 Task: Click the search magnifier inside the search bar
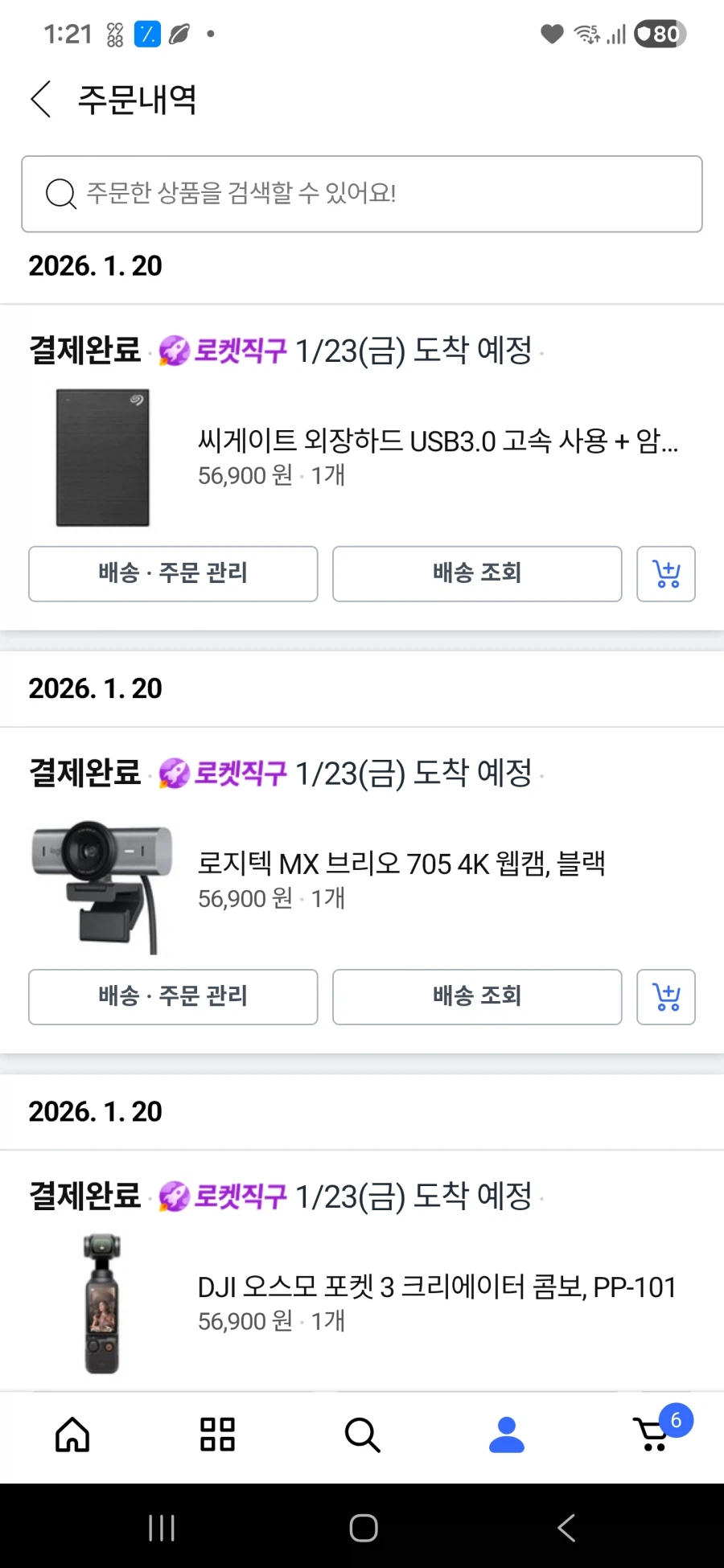60,194
